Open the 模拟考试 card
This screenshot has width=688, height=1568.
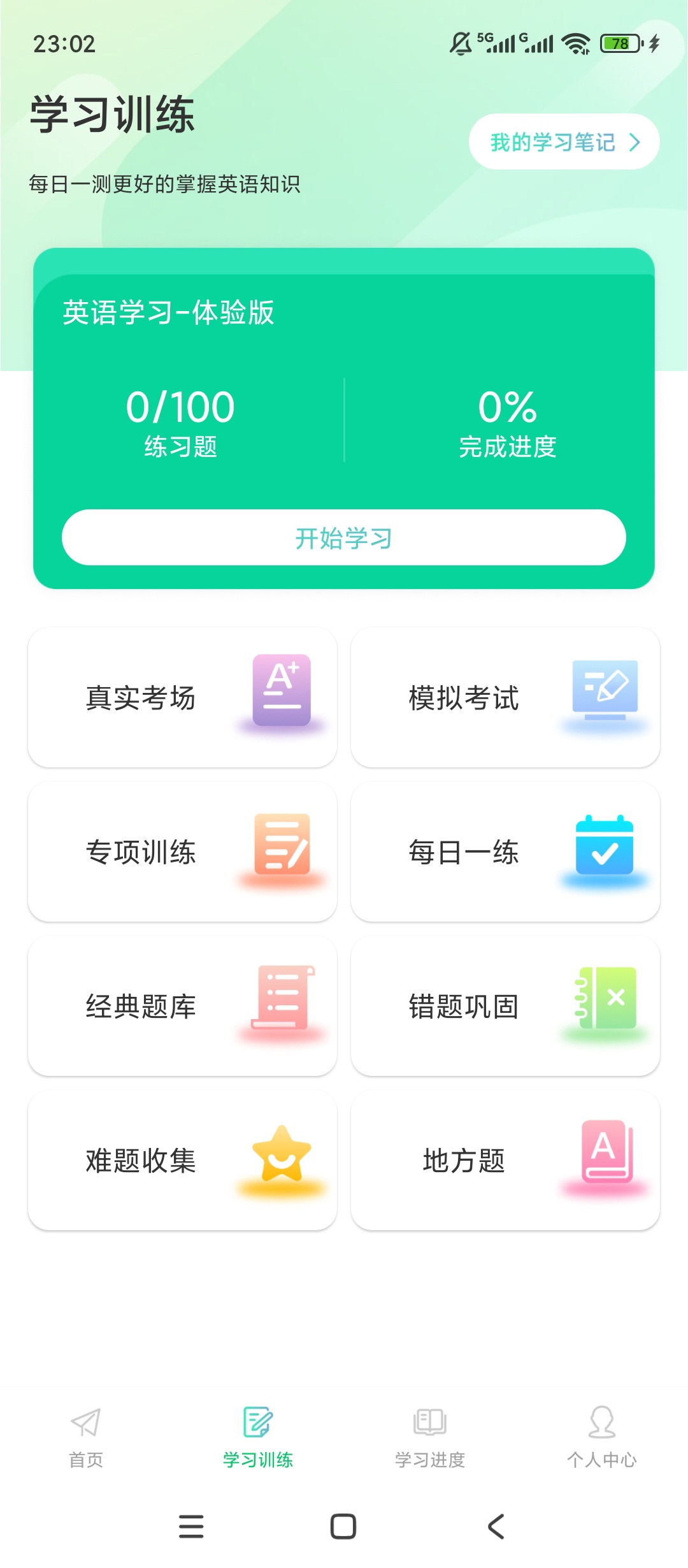(505, 697)
